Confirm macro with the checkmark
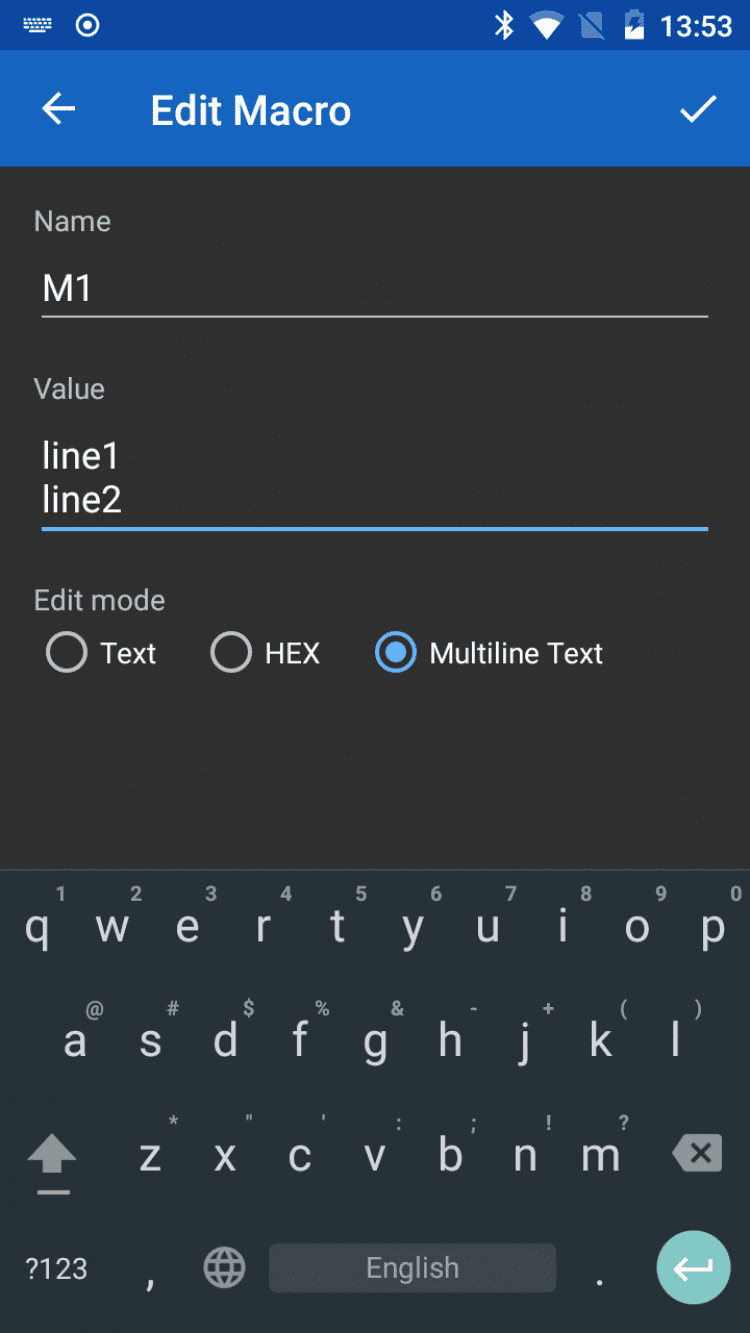The width and height of the screenshot is (750, 1333). pos(698,109)
